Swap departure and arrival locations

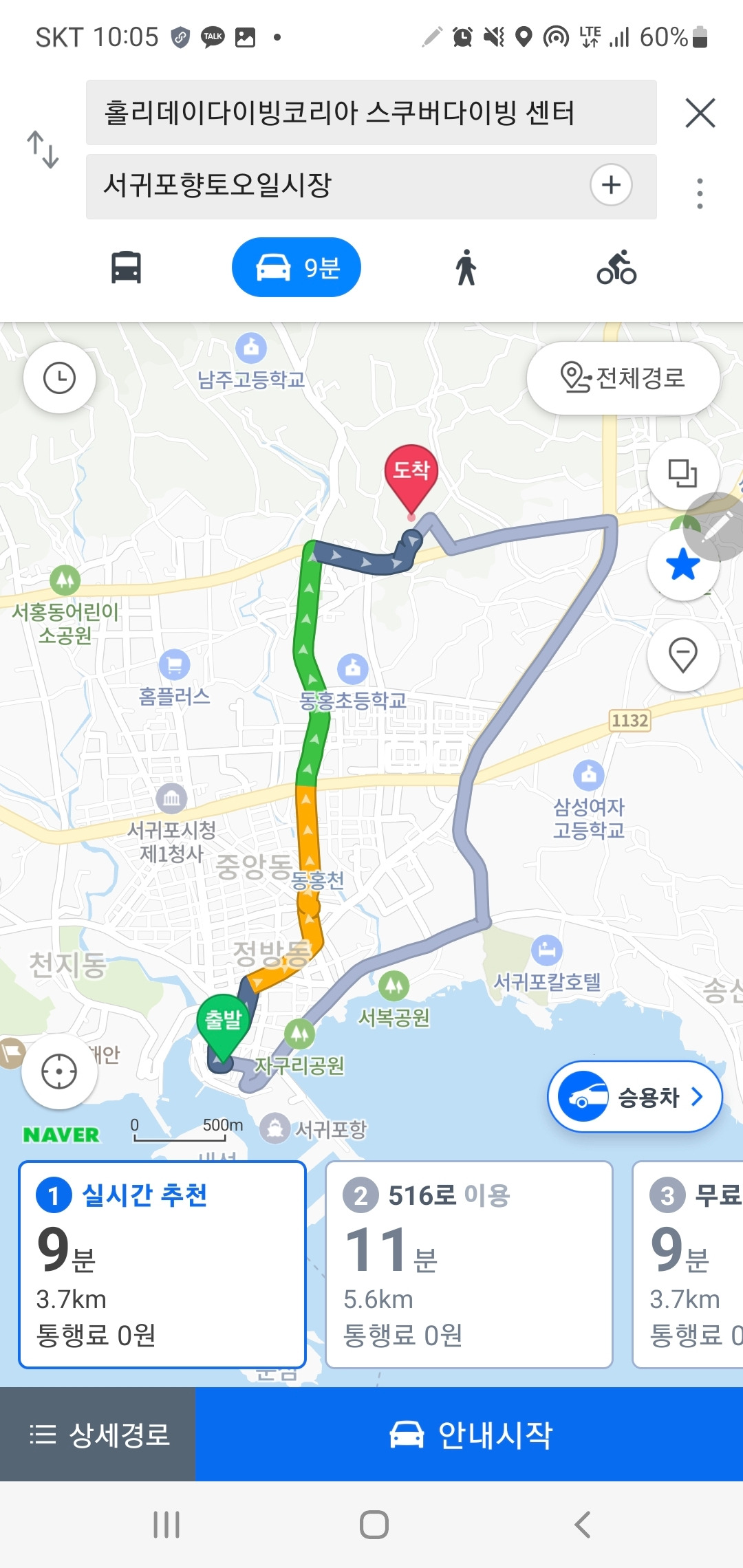(43, 149)
